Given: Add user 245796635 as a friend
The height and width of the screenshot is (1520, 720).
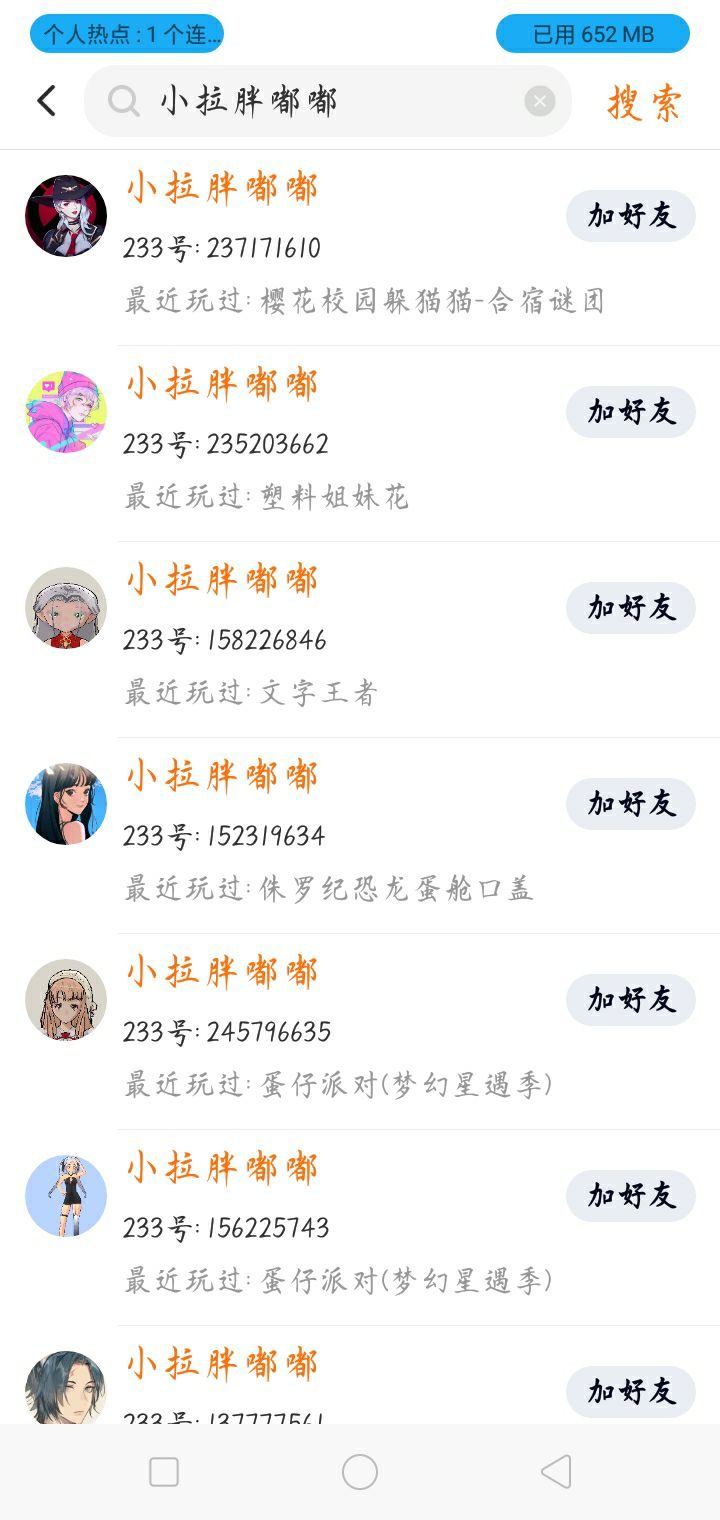Looking at the screenshot, I should point(630,1000).
